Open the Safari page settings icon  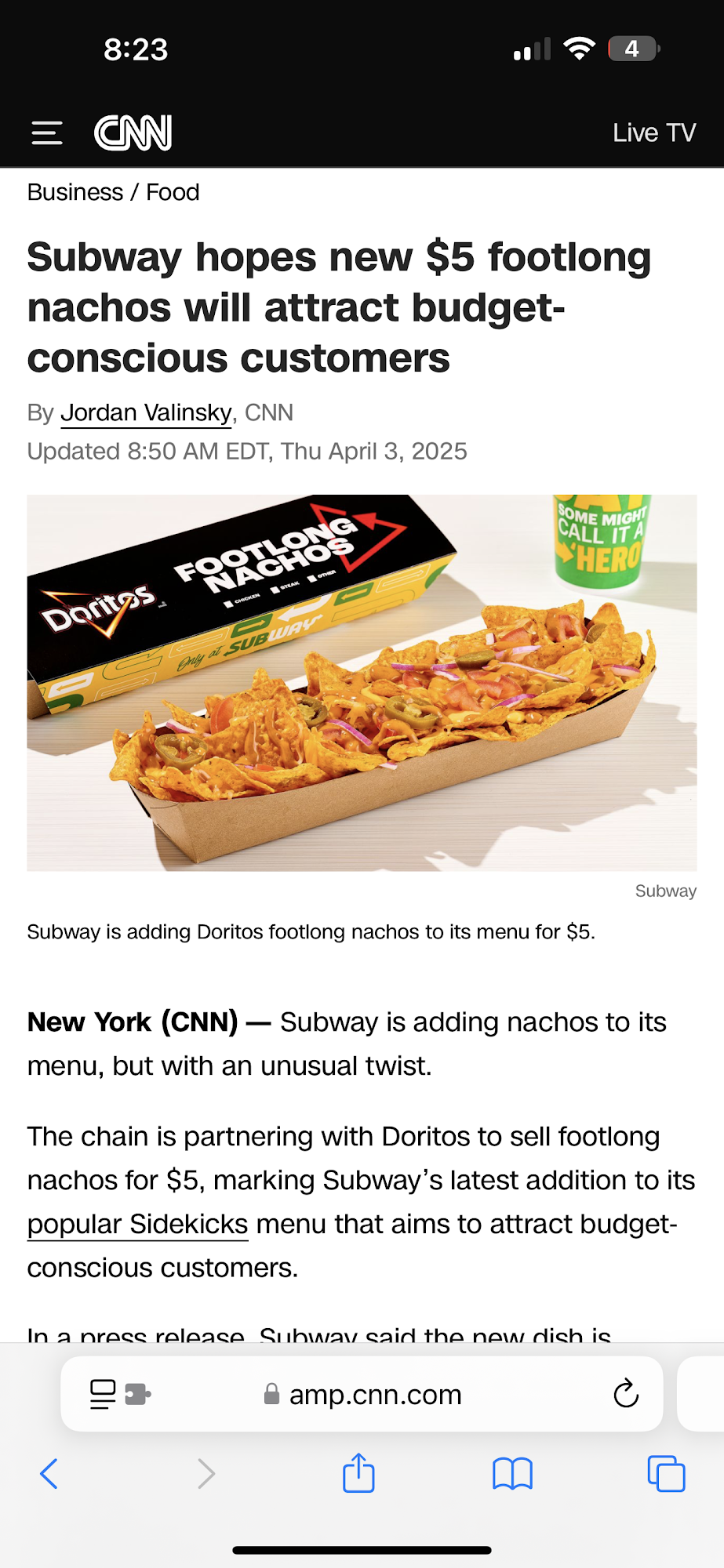coord(103,1394)
